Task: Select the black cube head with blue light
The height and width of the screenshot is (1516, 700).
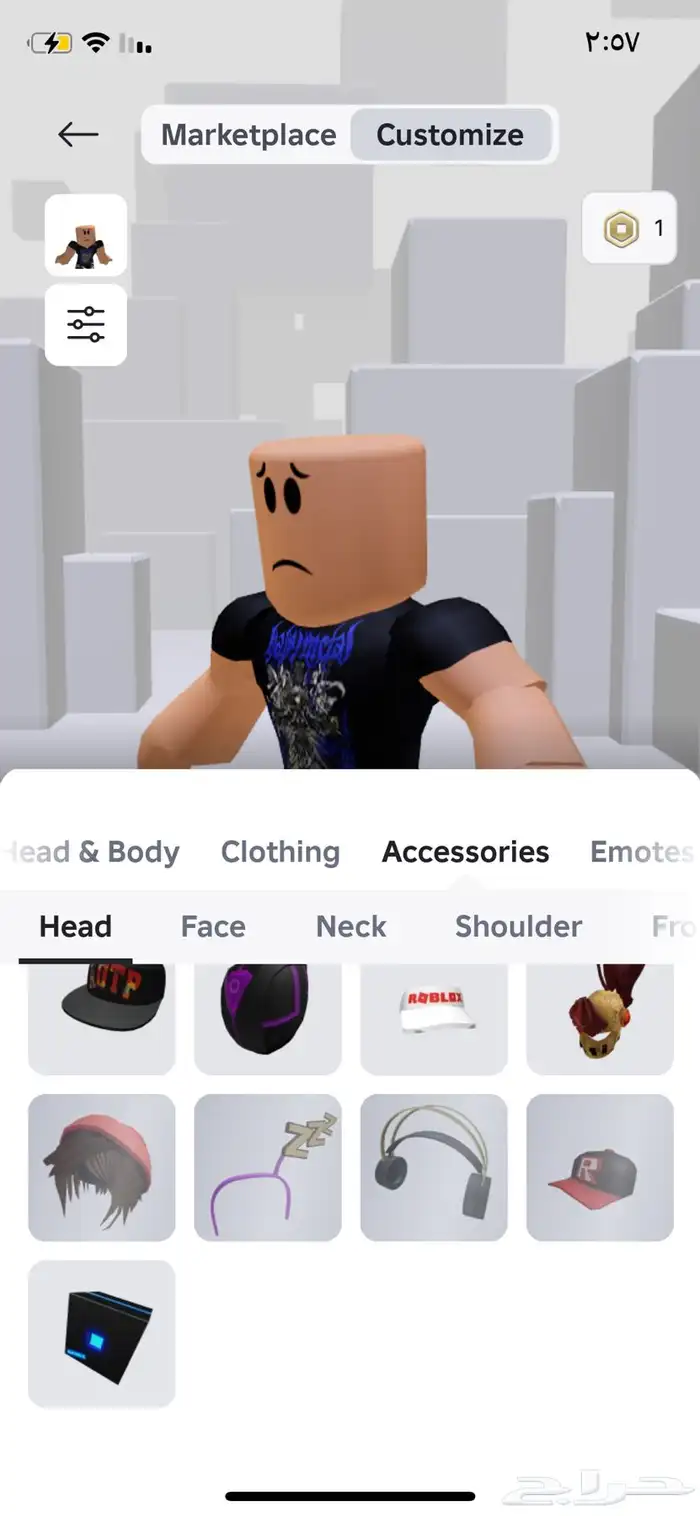Action: coord(101,1333)
